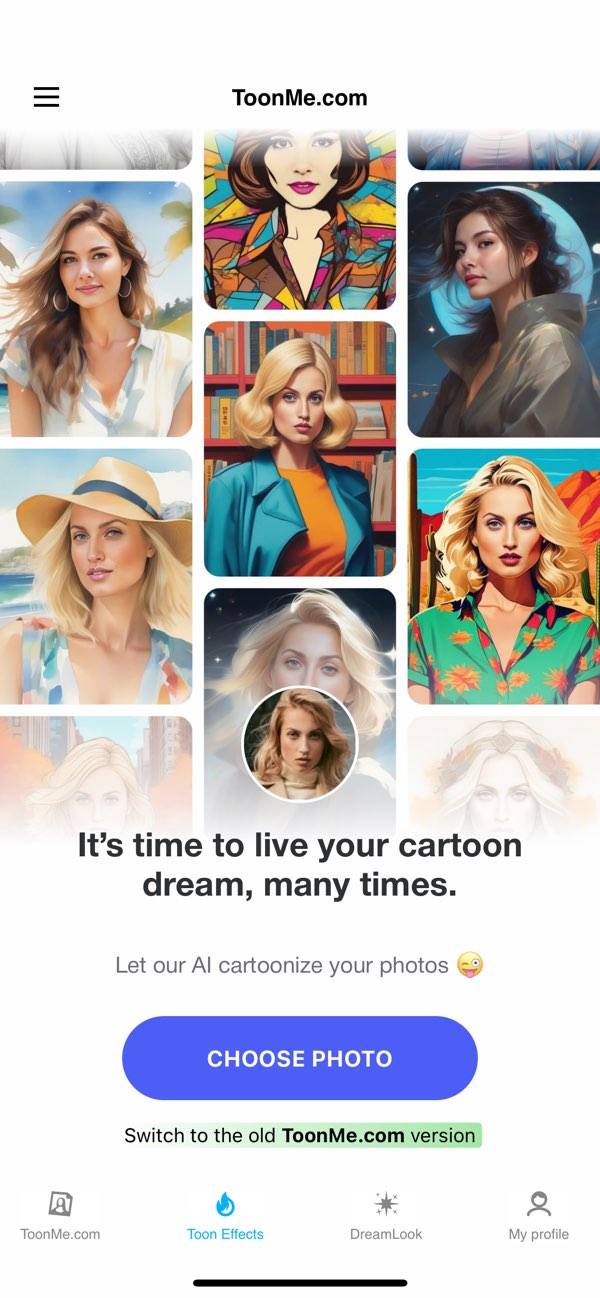Screen dimensions: 600x1298
Task: Select the Toon Effects tab
Action: (x=225, y=1215)
